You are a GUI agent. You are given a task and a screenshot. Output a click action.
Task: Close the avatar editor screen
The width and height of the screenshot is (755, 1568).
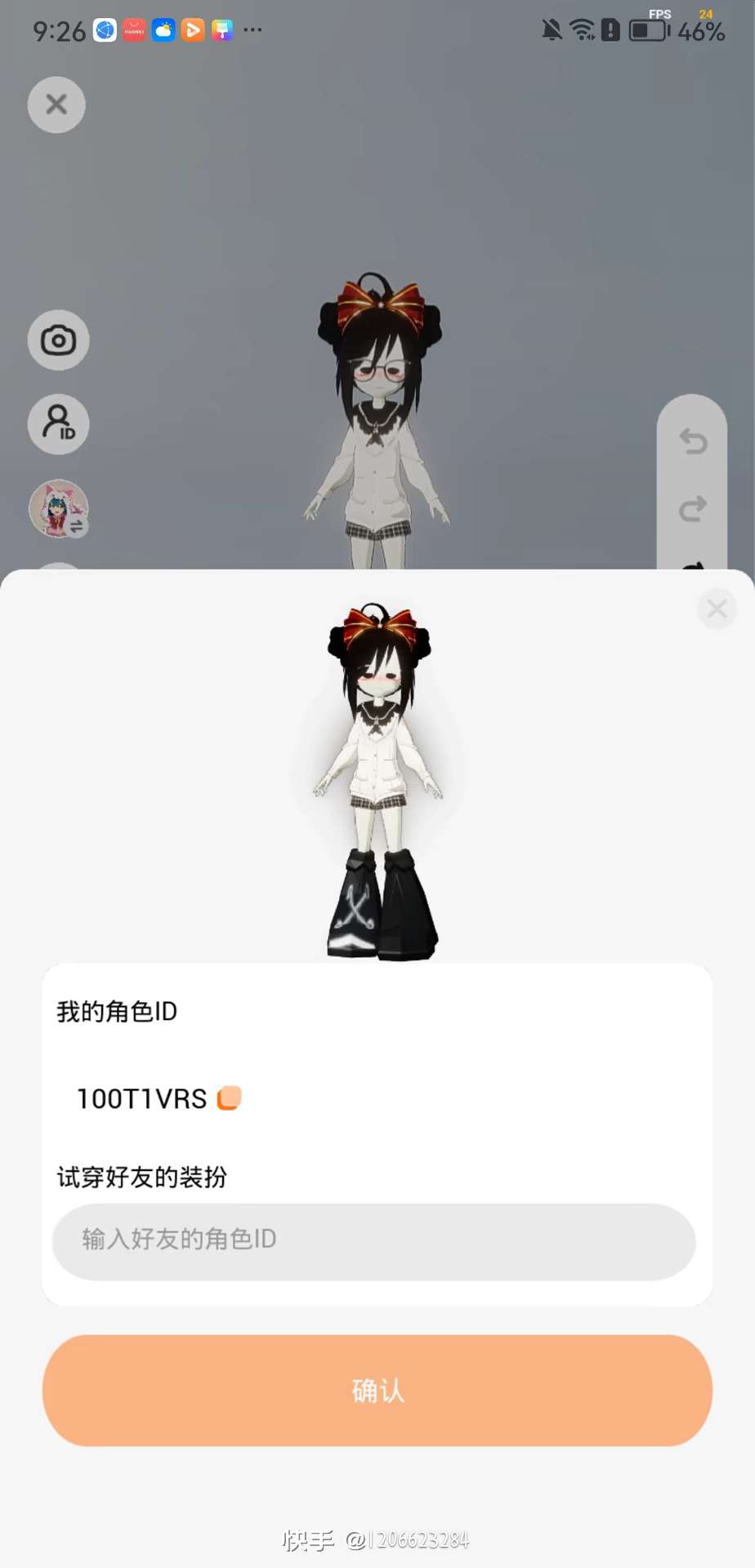pyautogui.click(x=56, y=105)
